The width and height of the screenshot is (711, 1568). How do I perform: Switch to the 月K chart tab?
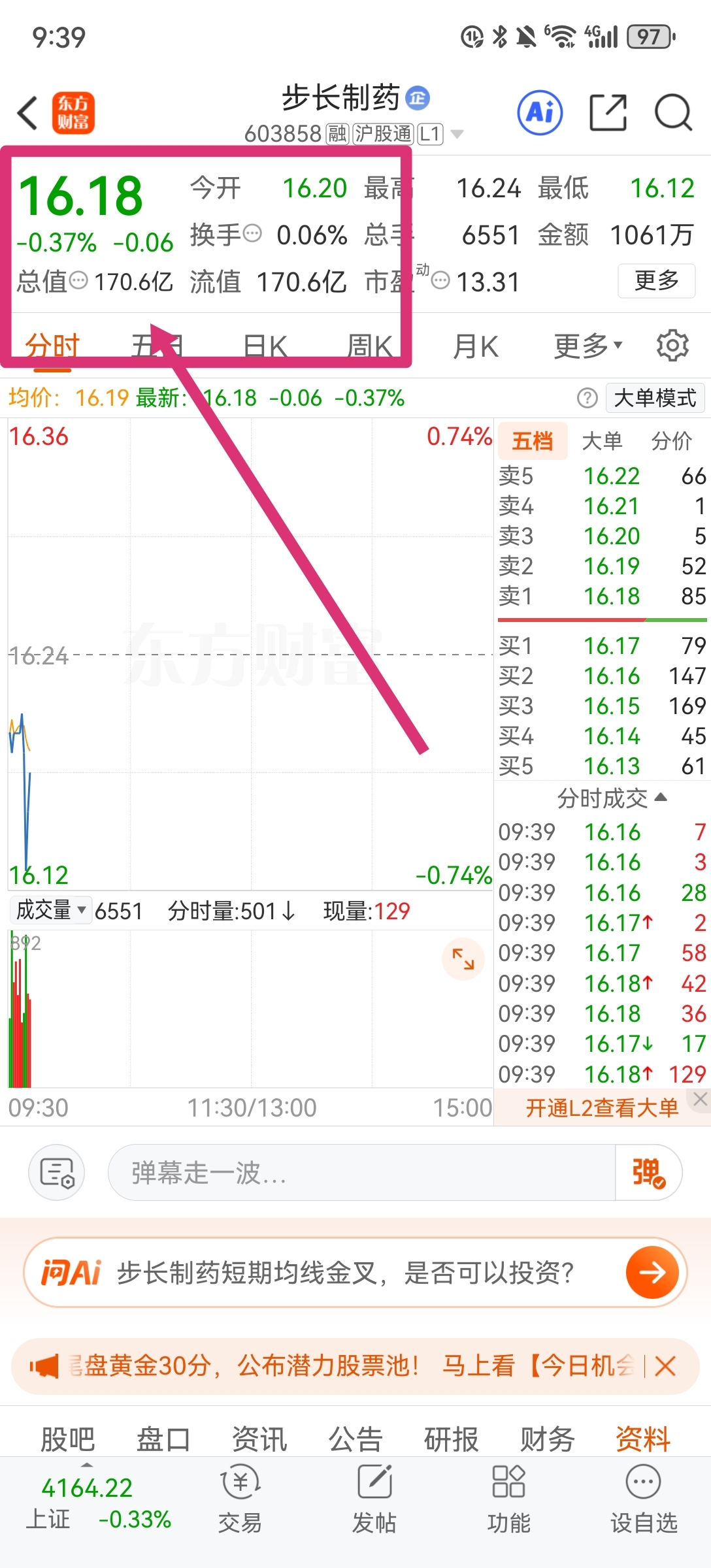pos(476,346)
